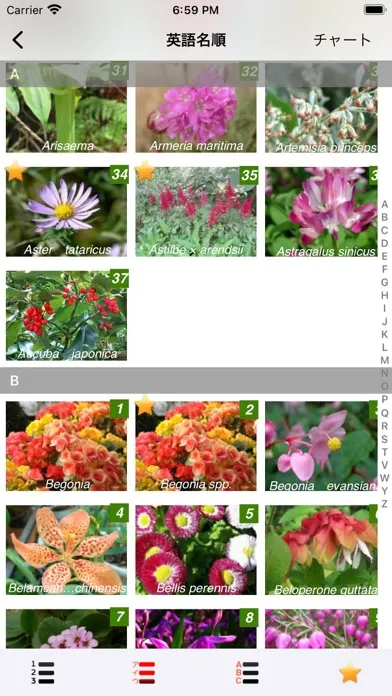Open the Aster tataricus flower tile
The height and width of the screenshot is (696, 392).
point(66,212)
